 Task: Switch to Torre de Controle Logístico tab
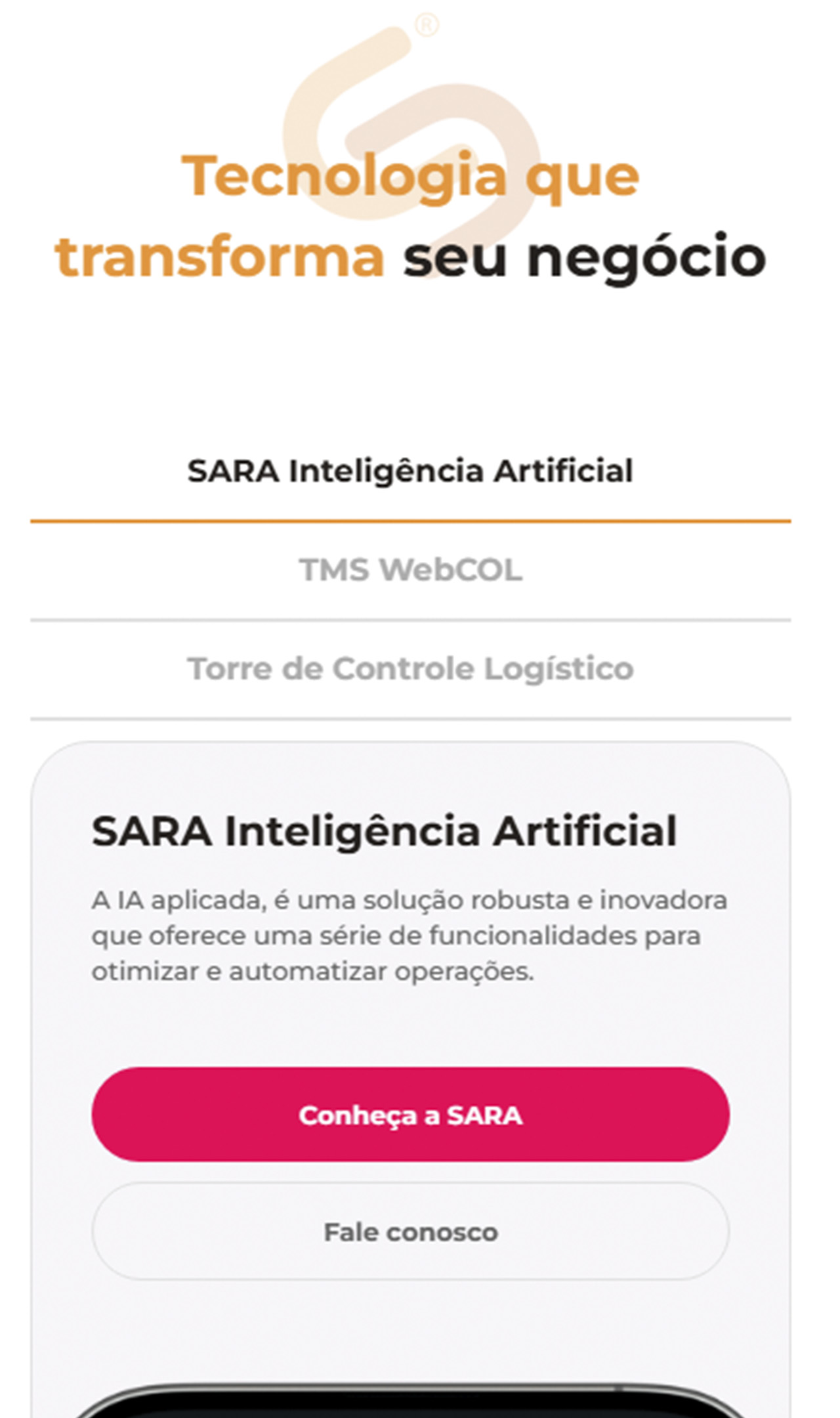410,670
